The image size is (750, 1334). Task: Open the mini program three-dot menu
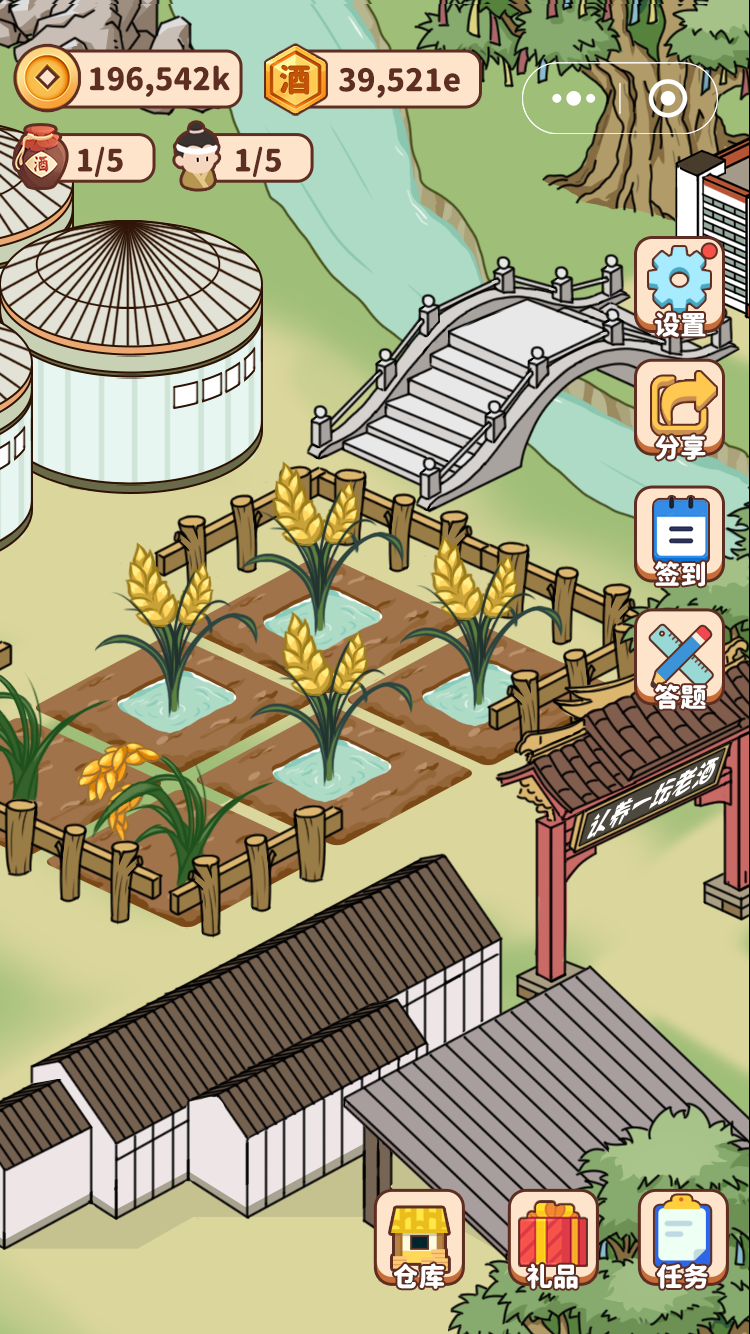(573, 99)
